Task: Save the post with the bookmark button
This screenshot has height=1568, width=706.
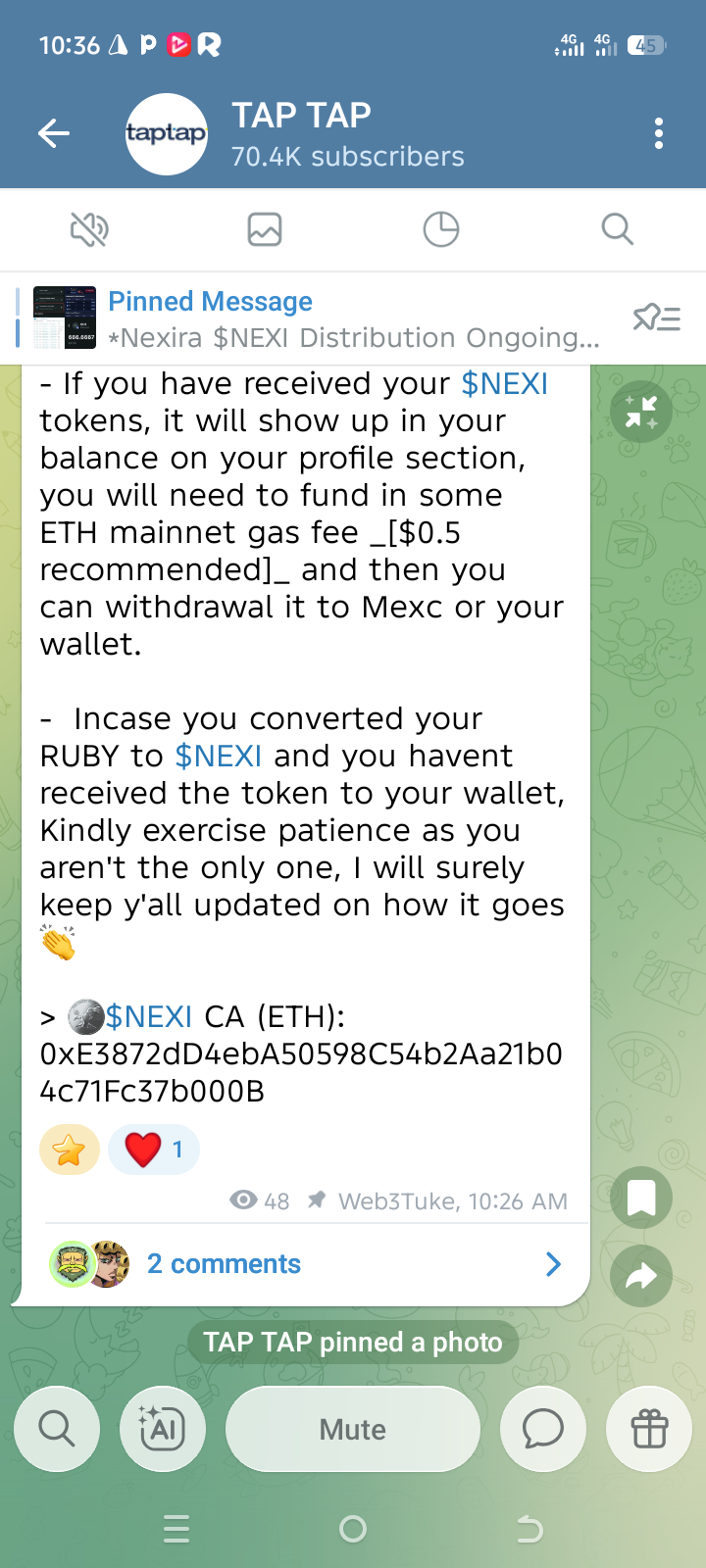Action: pyautogui.click(x=641, y=1198)
